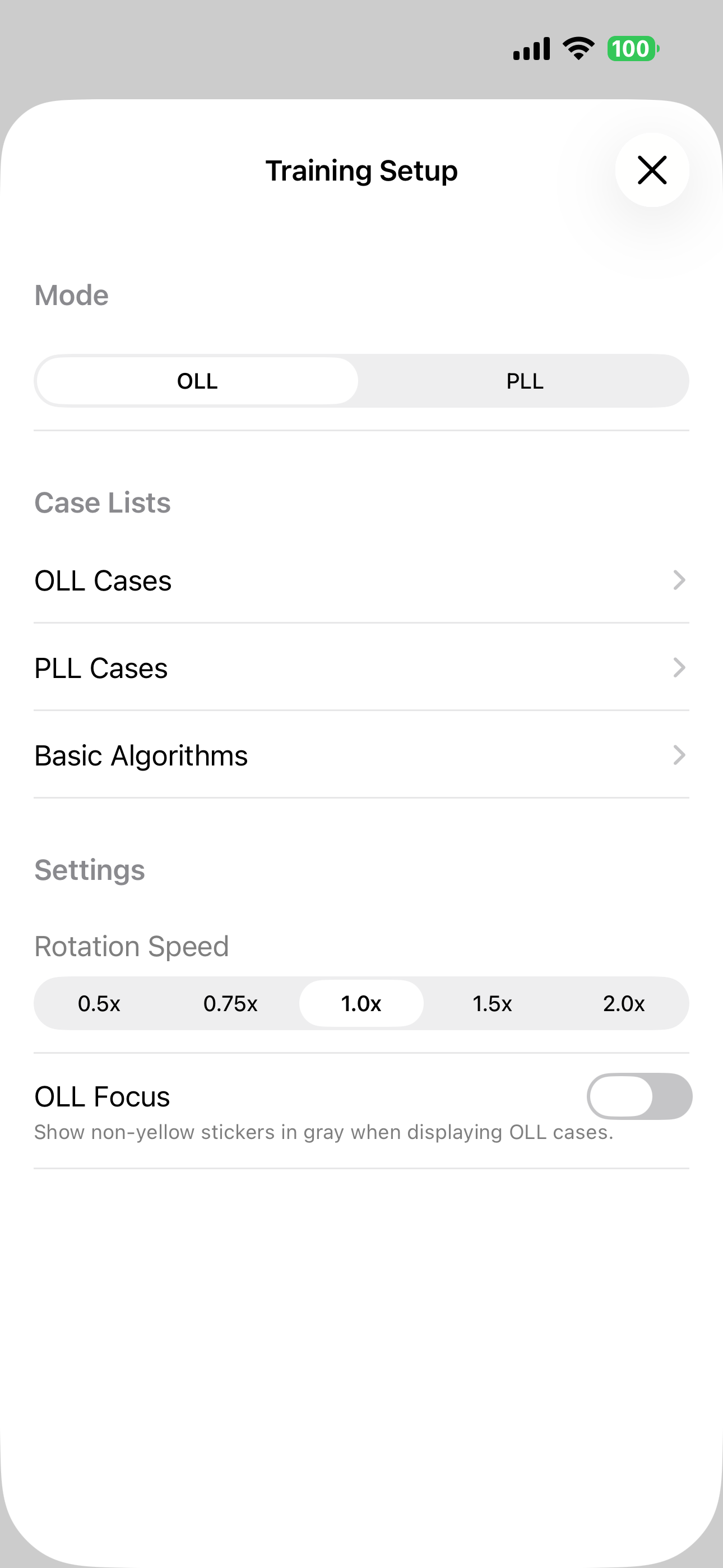The height and width of the screenshot is (1568, 723).
Task: Select the fastest 2.0x speed
Action: (624, 1003)
